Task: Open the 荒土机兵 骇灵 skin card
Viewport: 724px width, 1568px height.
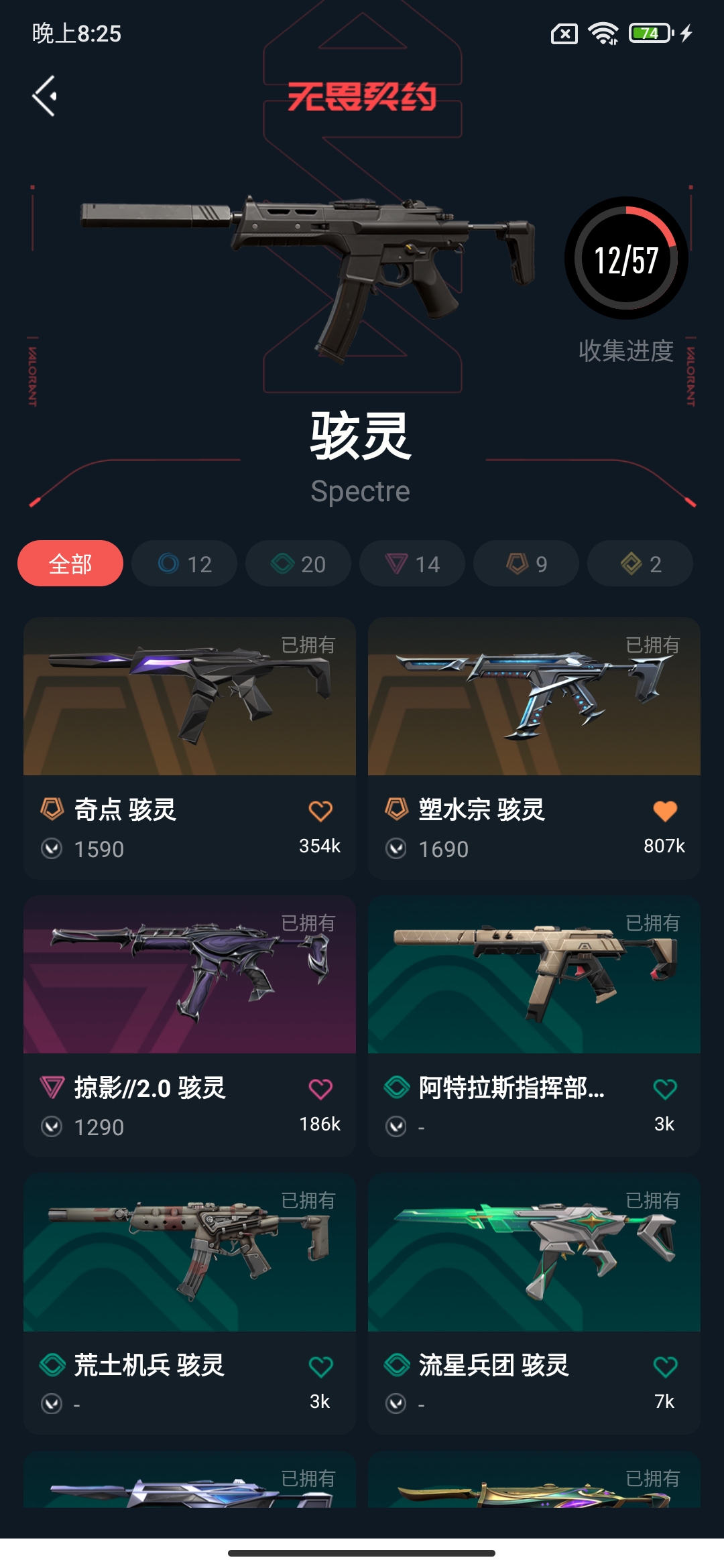Action: tap(190, 1303)
